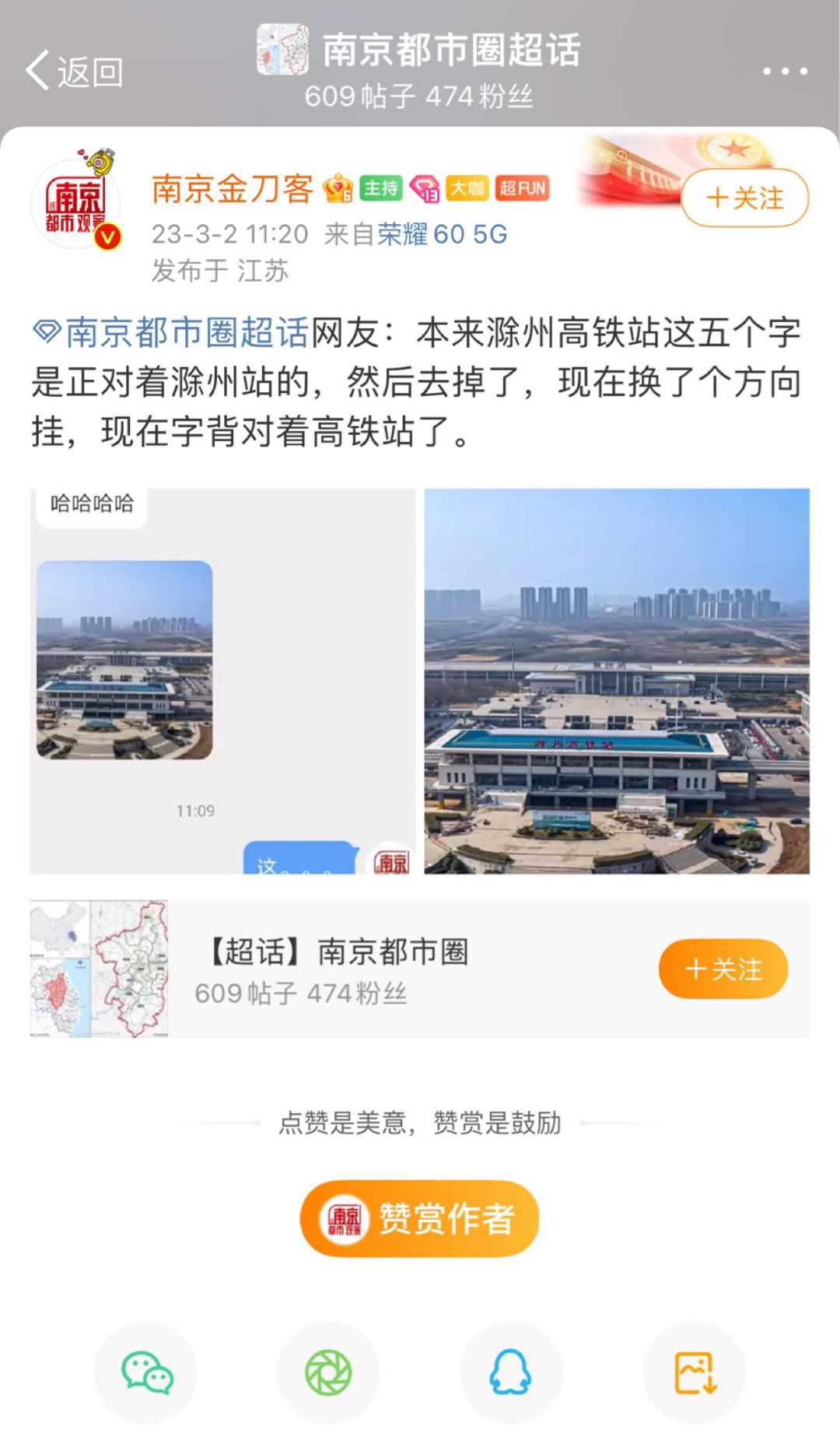
Task: Follow the 南京都市圈 super topic in the card
Action: click(x=723, y=969)
